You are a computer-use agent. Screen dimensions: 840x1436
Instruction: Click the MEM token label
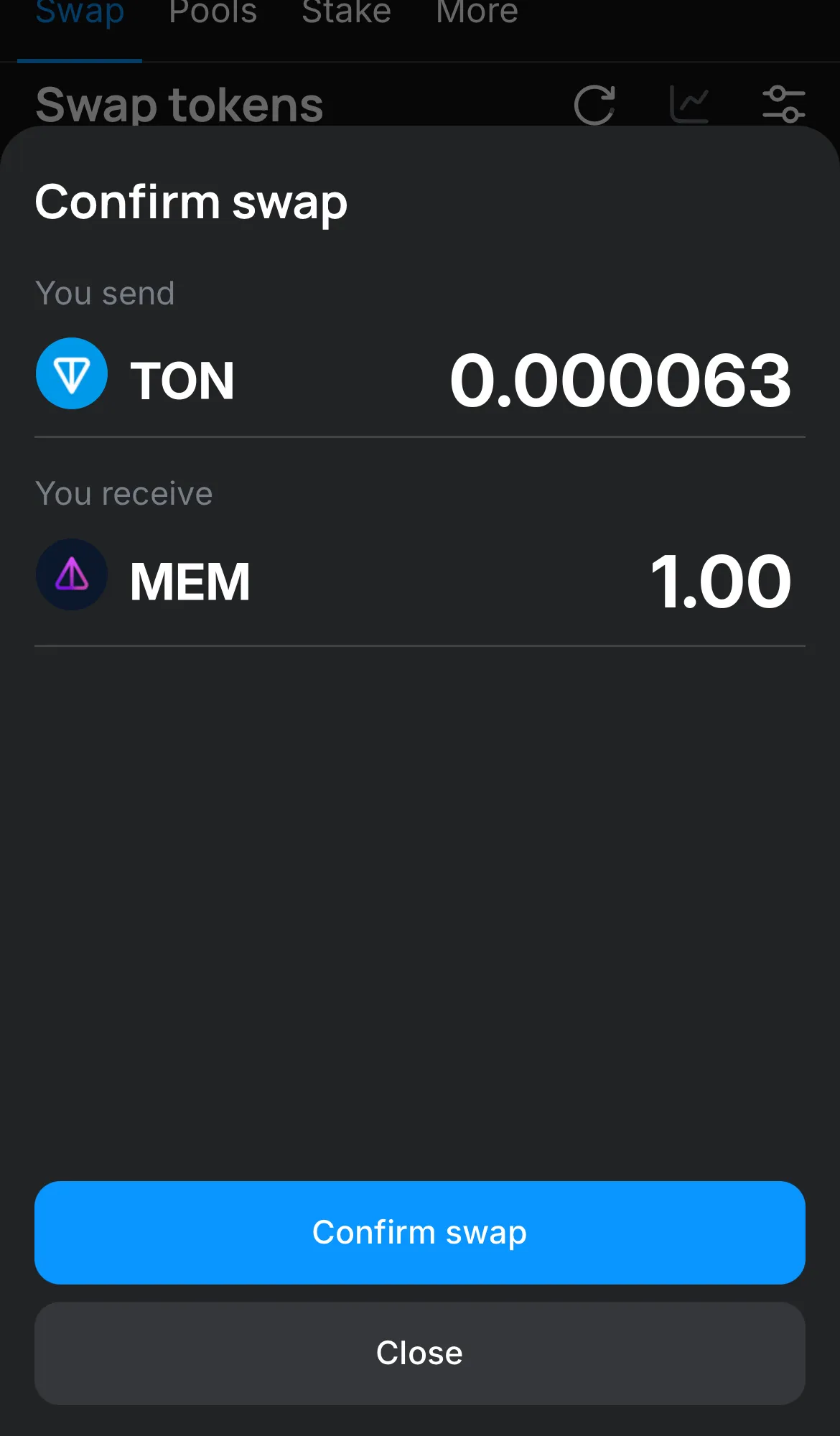[x=189, y=580]
